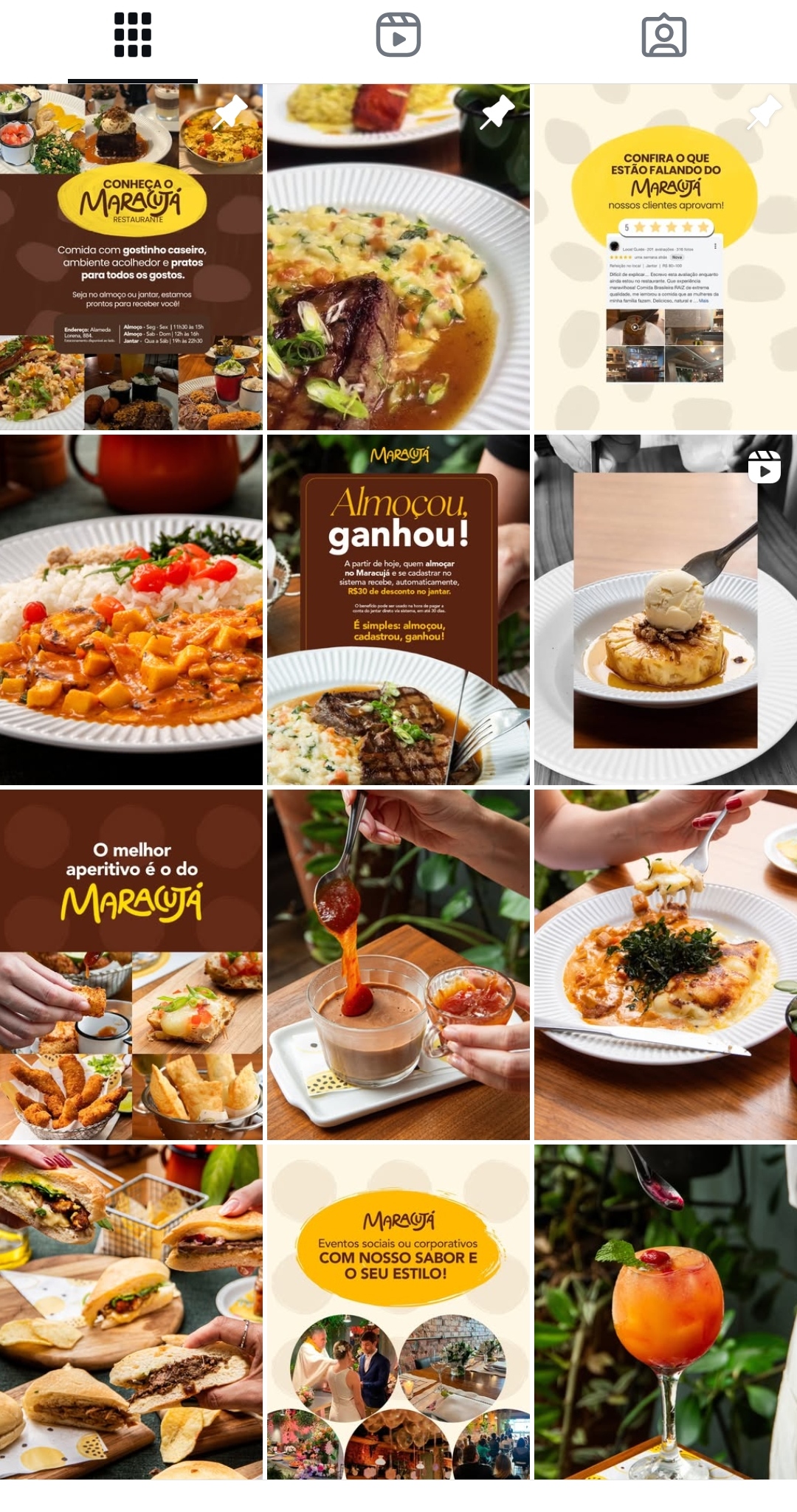Open the pinned risotto and meat dish post
This screenshot has height=1512, width=797.
click(x=398, y=257)
